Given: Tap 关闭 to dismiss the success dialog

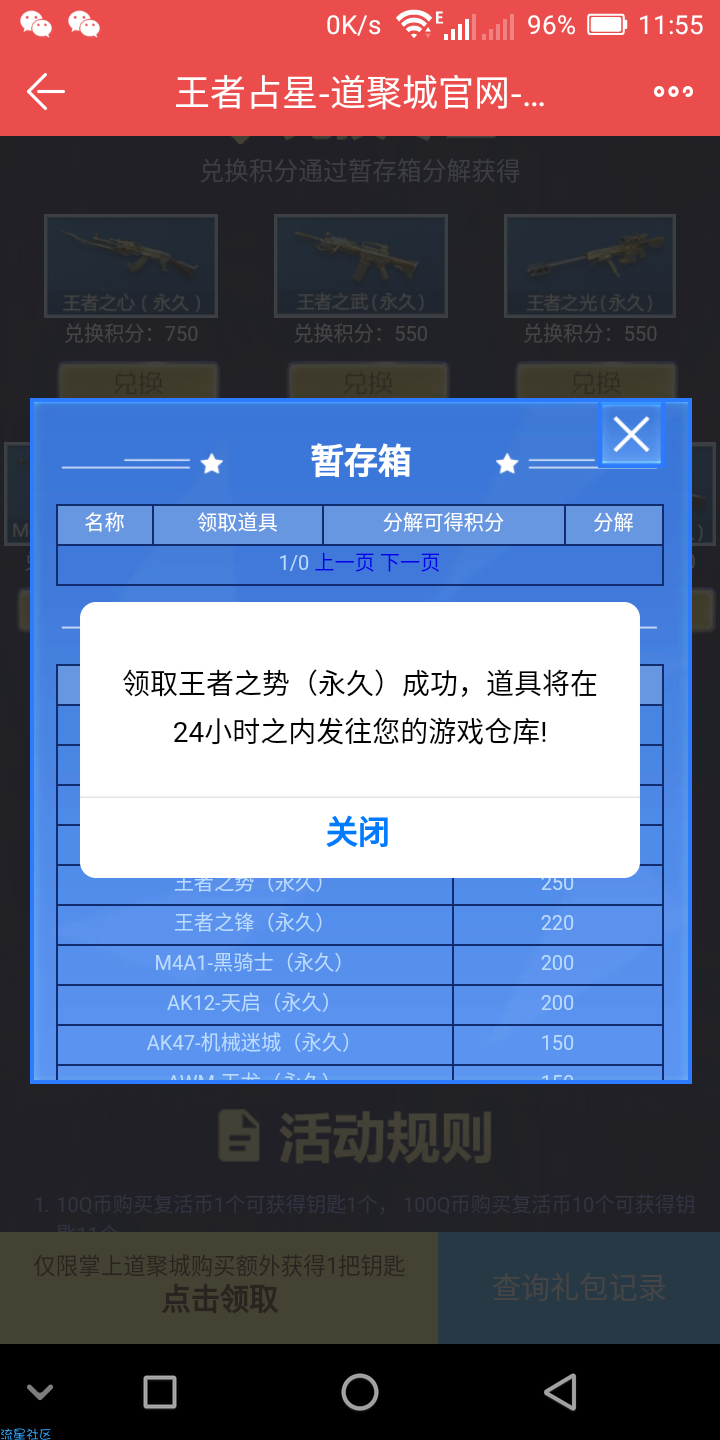Looking at the screenshot, I should pos(358,832).
